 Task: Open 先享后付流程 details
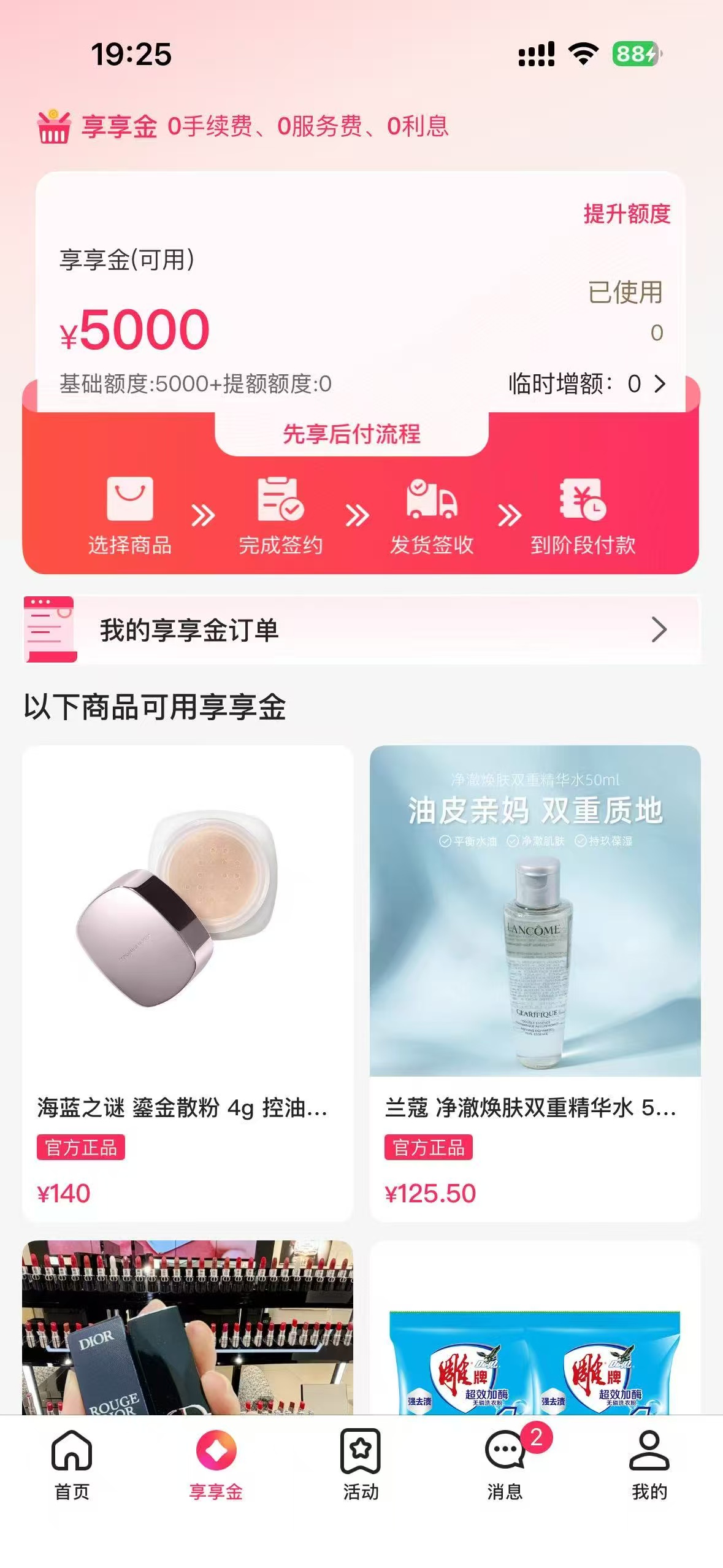point(351,434)
